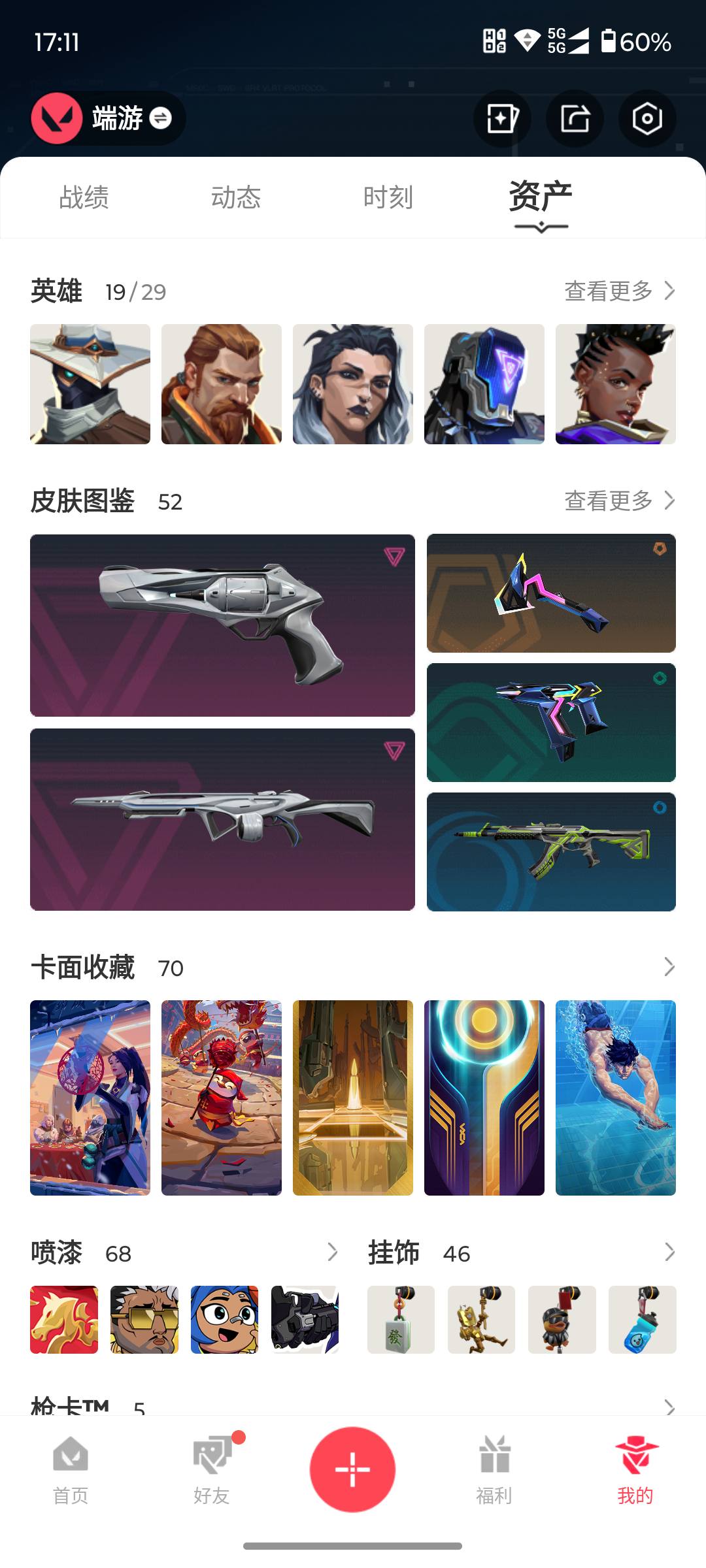Open the share icon in the top bar
The height and width of the screenshot is (1568, 706).
pos(573,118)
